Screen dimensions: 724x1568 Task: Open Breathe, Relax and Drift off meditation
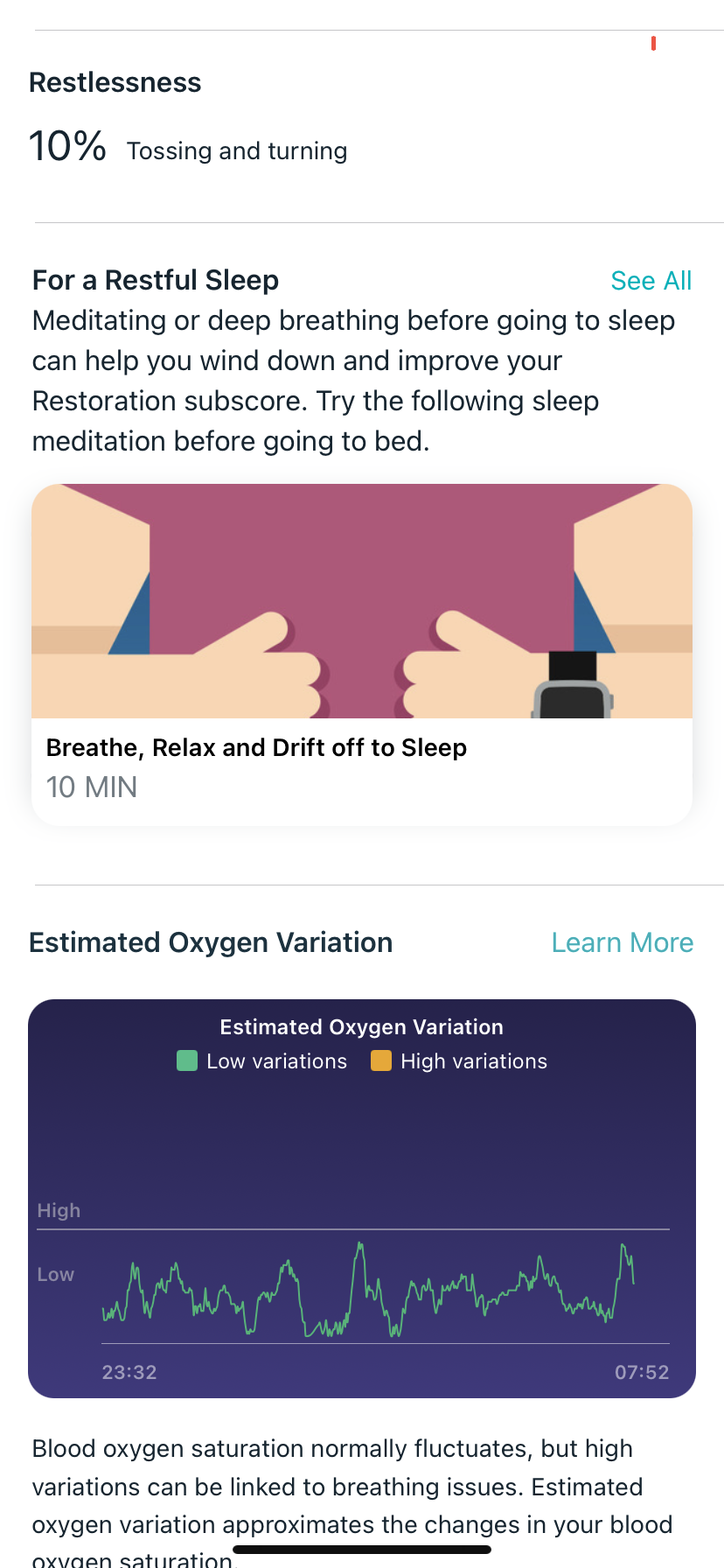tap(361, 654)
